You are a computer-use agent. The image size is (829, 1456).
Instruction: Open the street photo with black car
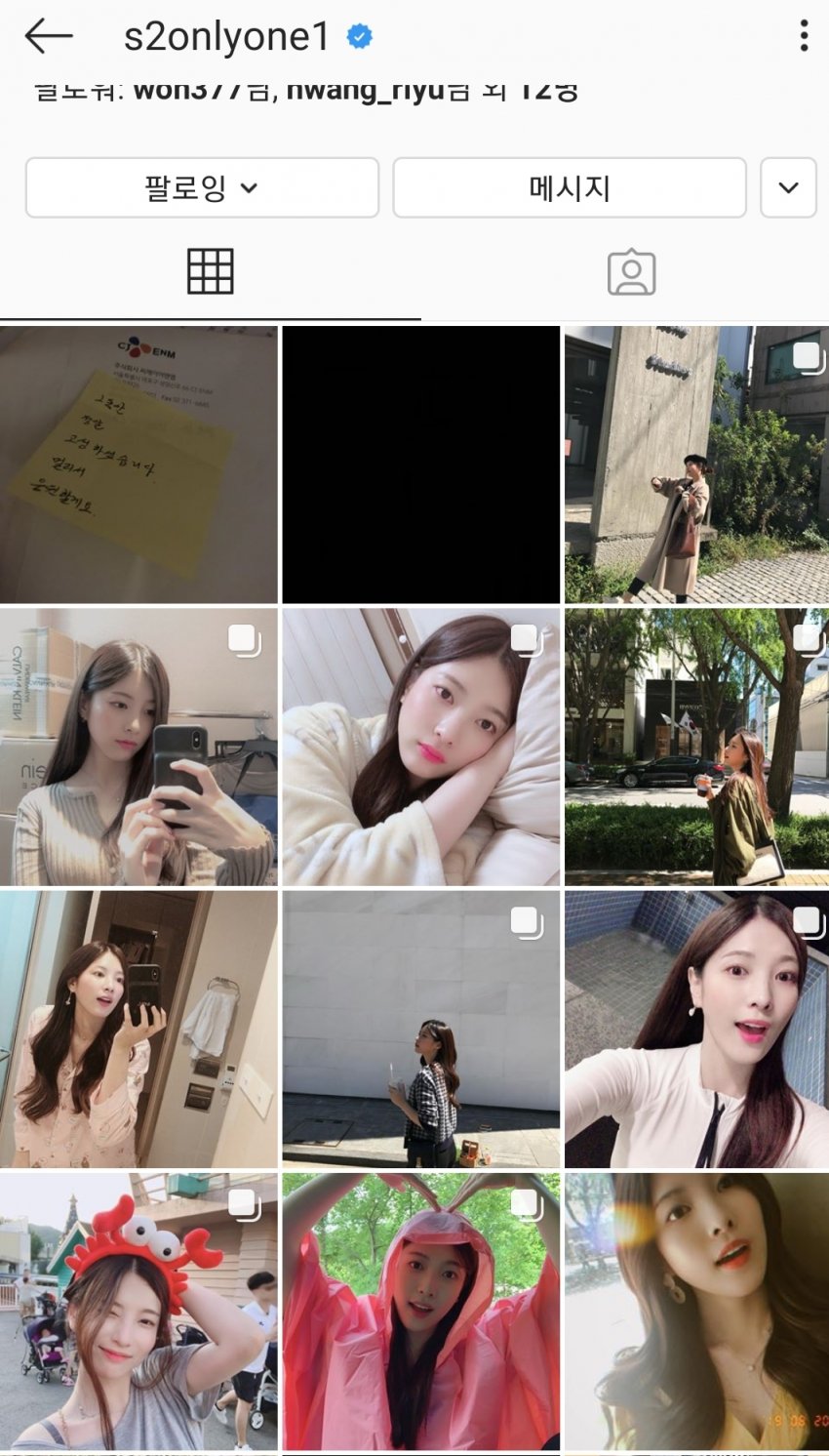pos(696,748)
